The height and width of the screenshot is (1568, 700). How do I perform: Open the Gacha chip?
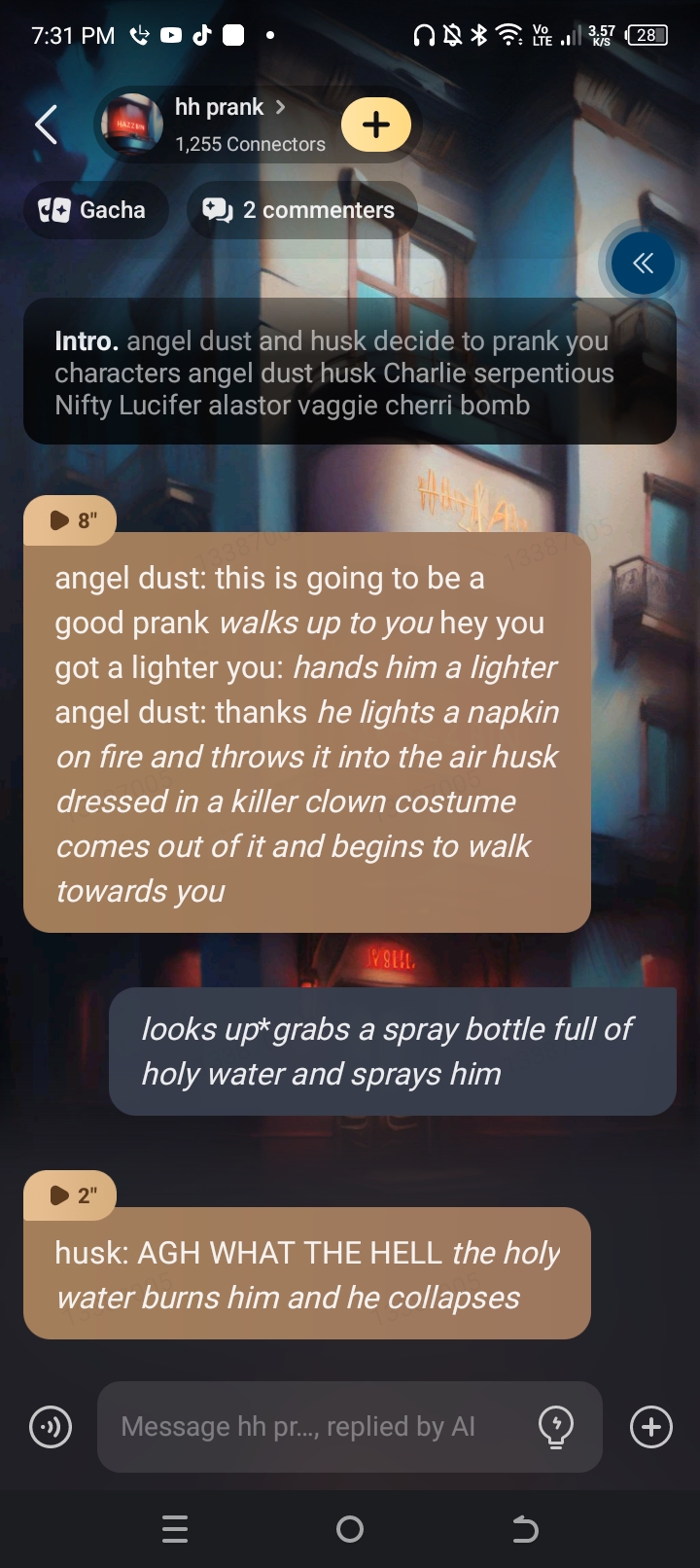point(94,210)
